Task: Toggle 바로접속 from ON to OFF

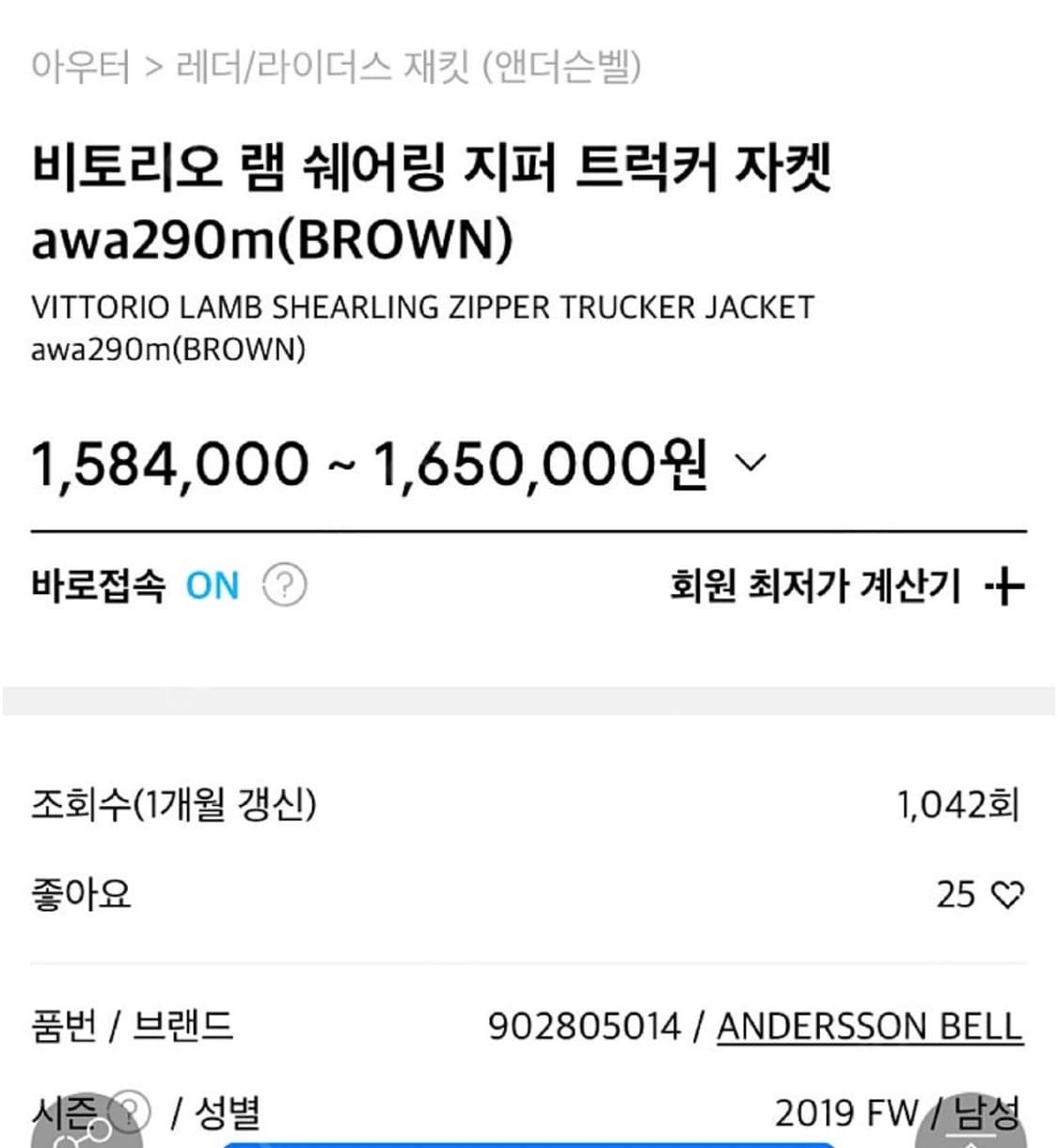Action: [x=212, y=586]
